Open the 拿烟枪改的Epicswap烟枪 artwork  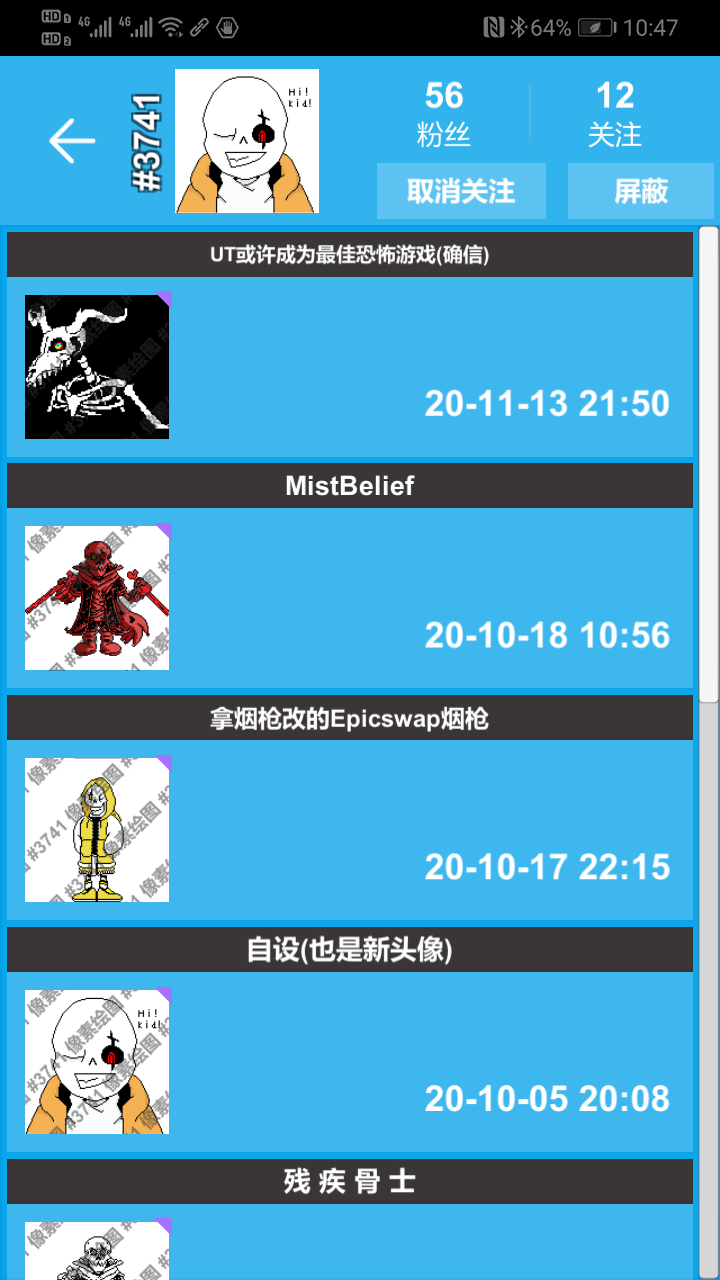[x=97, y=830]
